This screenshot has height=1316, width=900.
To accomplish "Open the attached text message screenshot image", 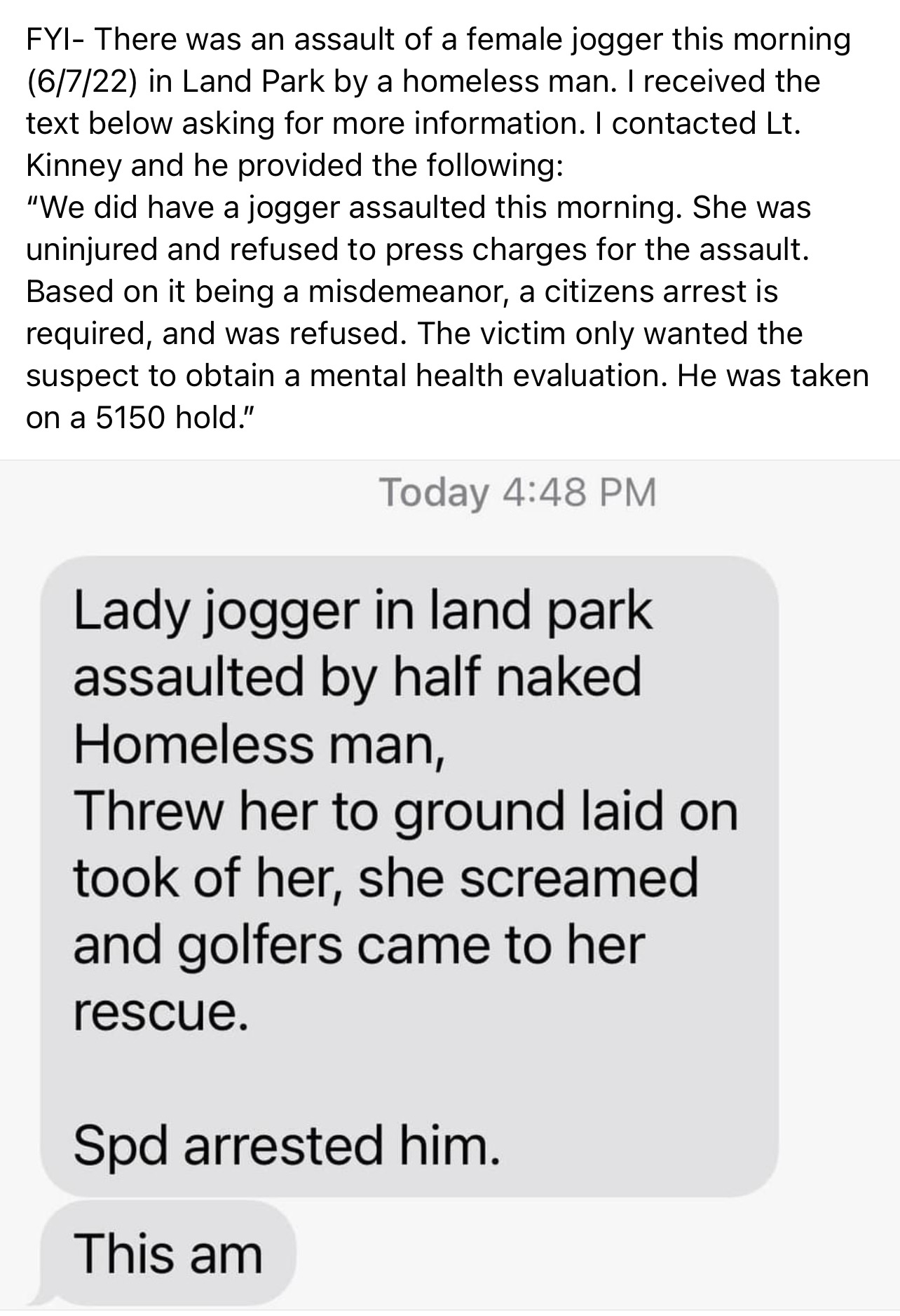I will (449, 883).
